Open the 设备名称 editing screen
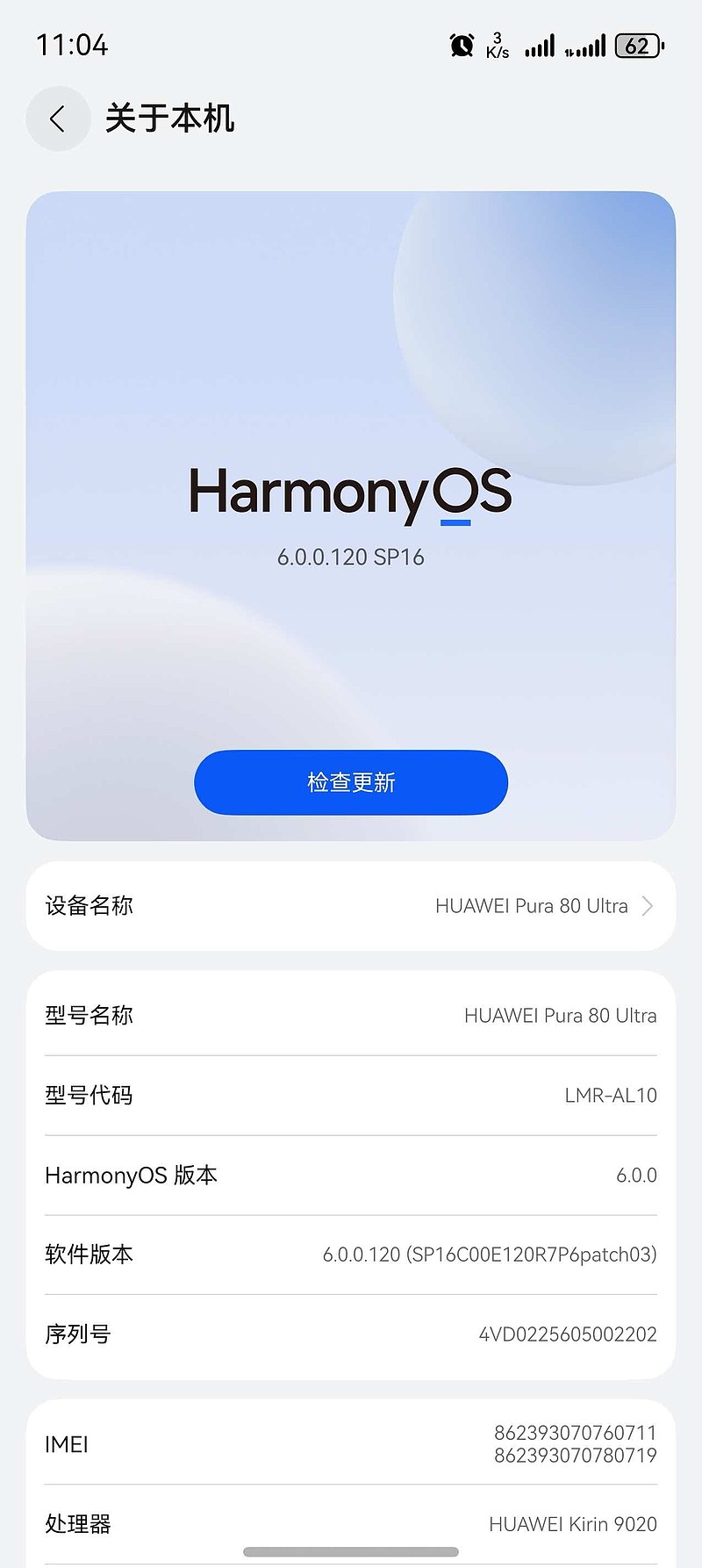702x1568 pixels. coord(350,905)
